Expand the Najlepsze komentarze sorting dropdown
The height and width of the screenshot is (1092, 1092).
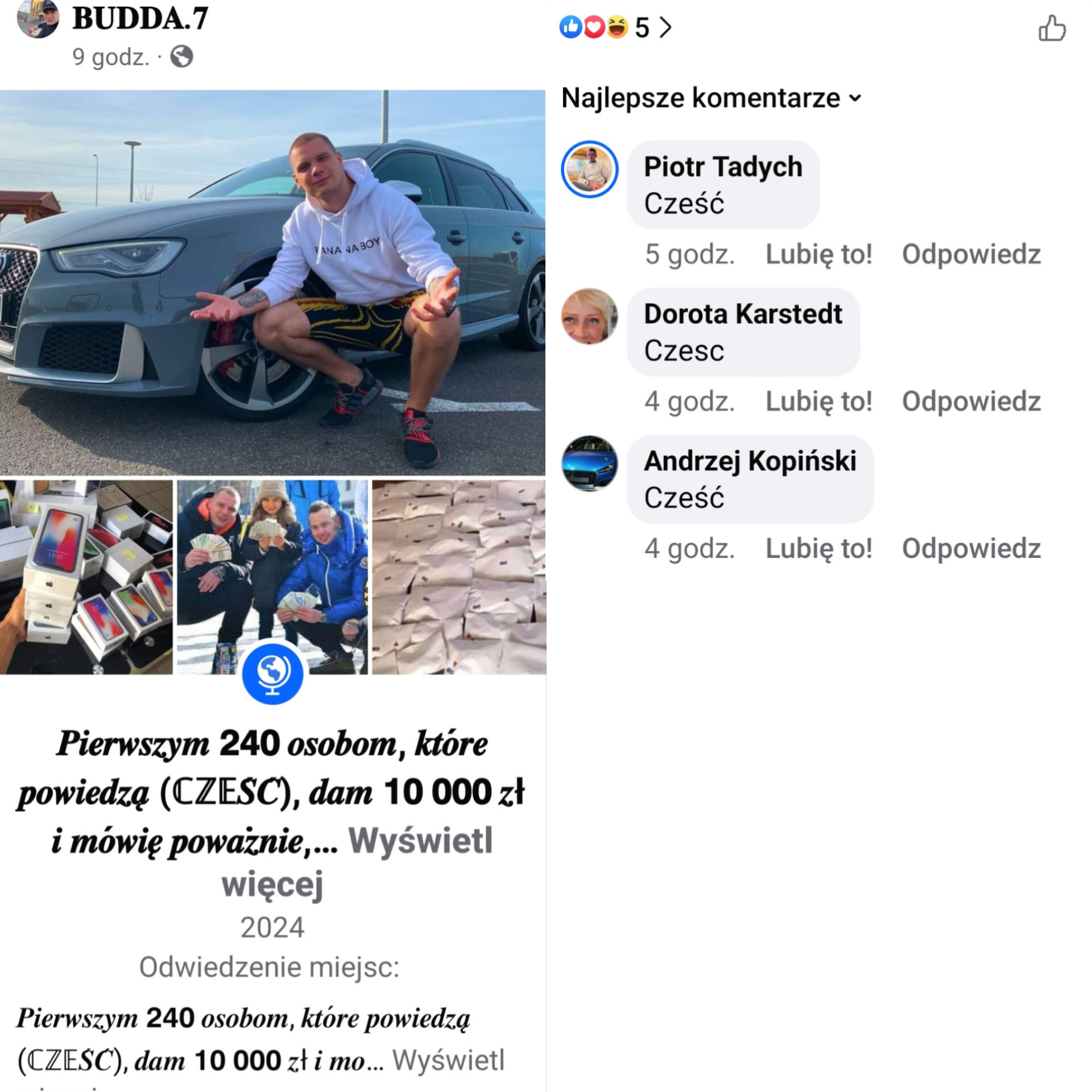[x=711, y=98]
